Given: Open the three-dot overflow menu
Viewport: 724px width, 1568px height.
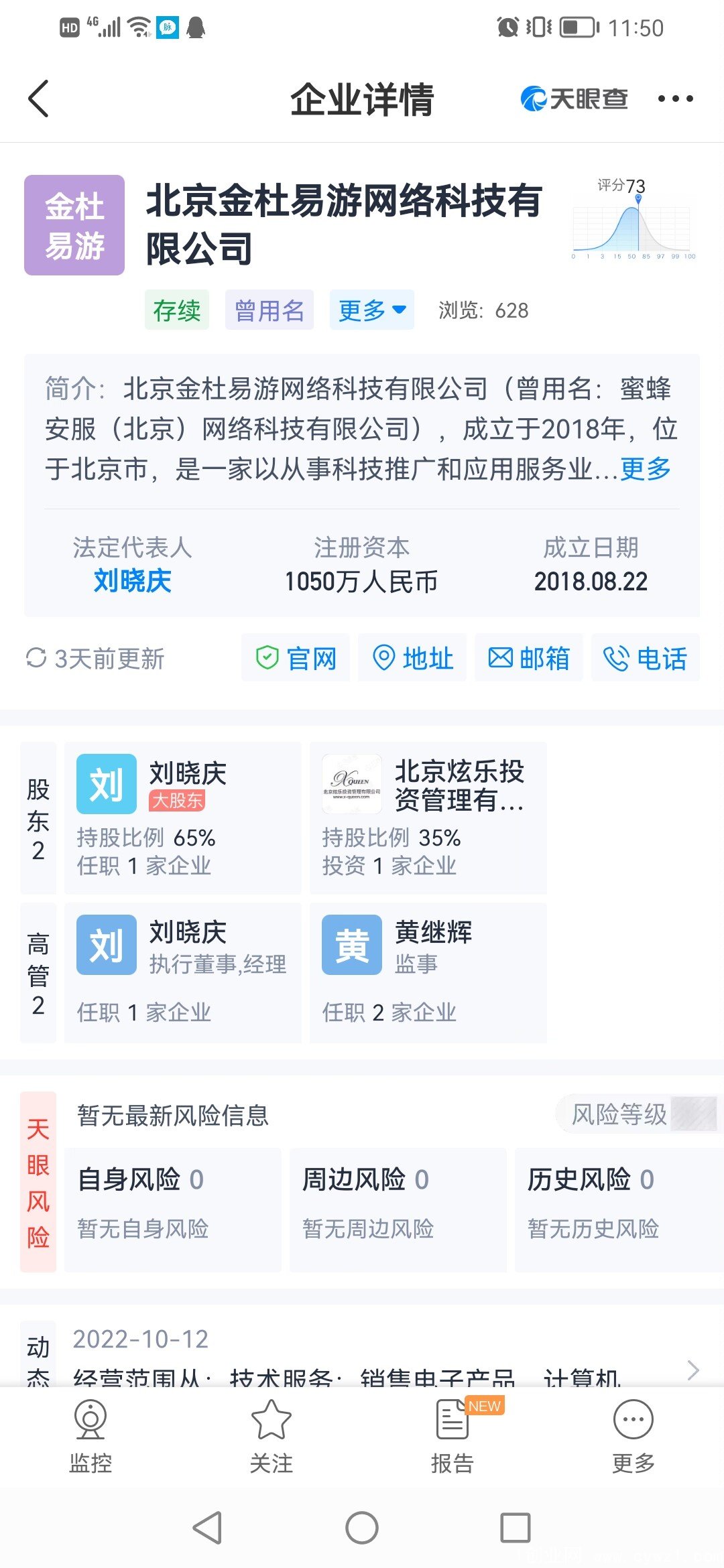Looking at the screenshot, I should 675,99.
